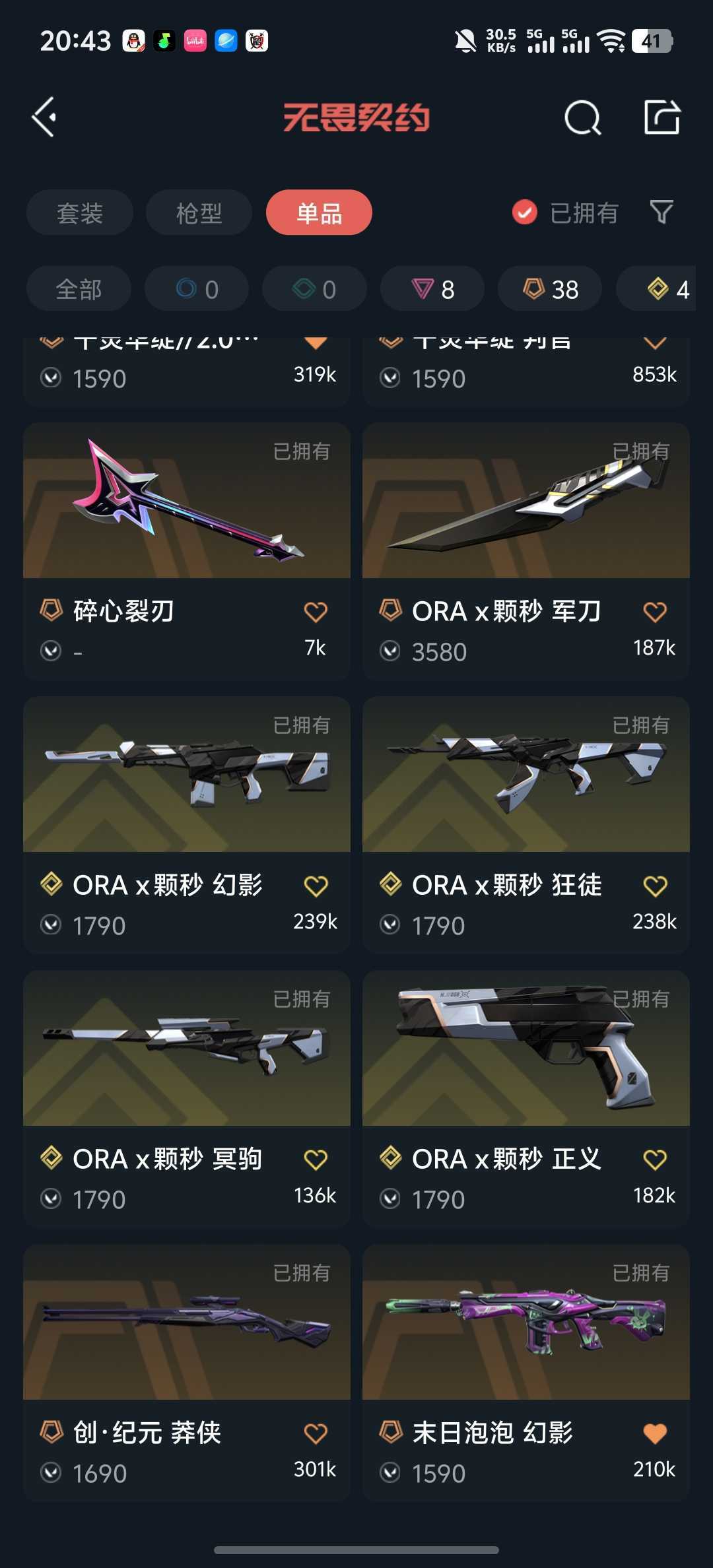The height and width of the screenshot is (1568, 713).
Task: Open the search icon
Action: point(582,118)
